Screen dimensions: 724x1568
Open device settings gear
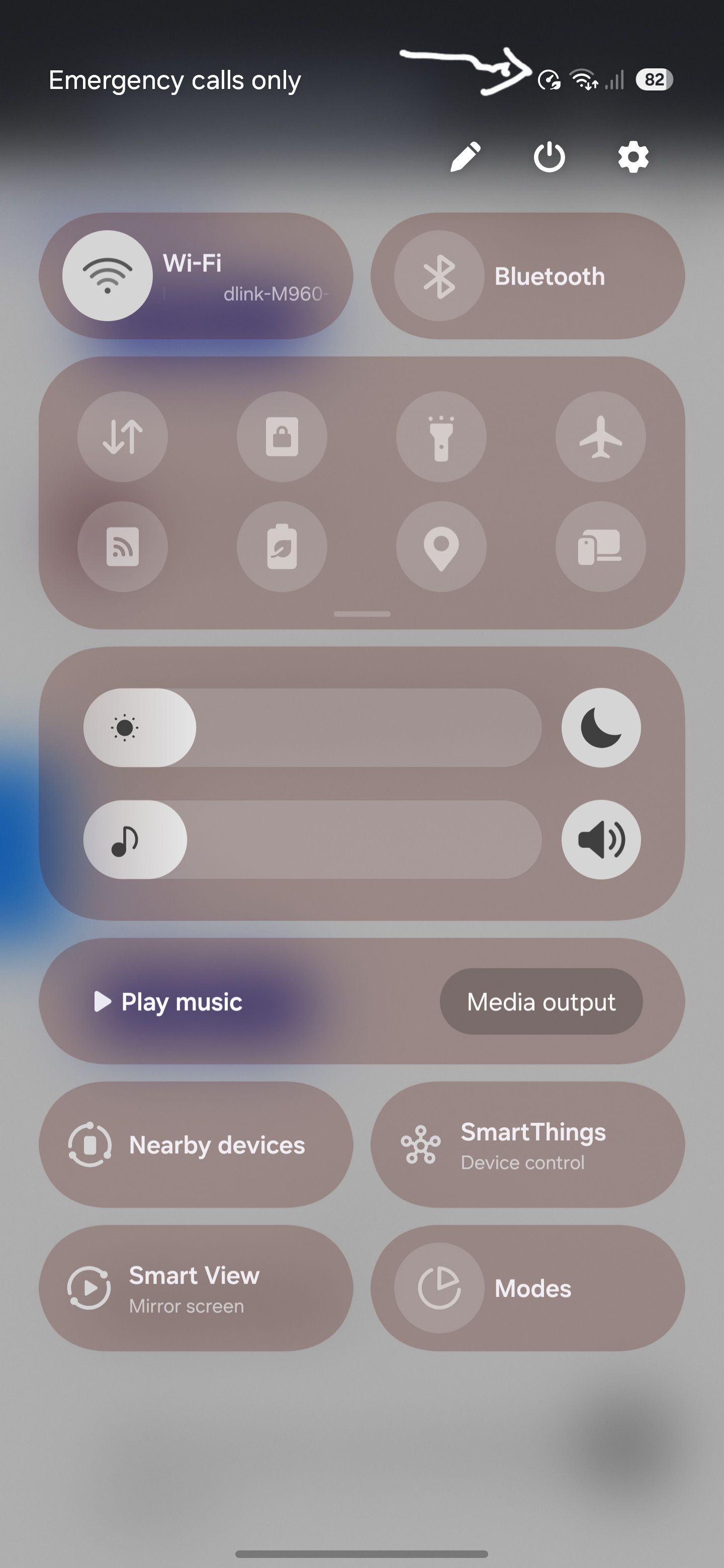click(633, 157)
